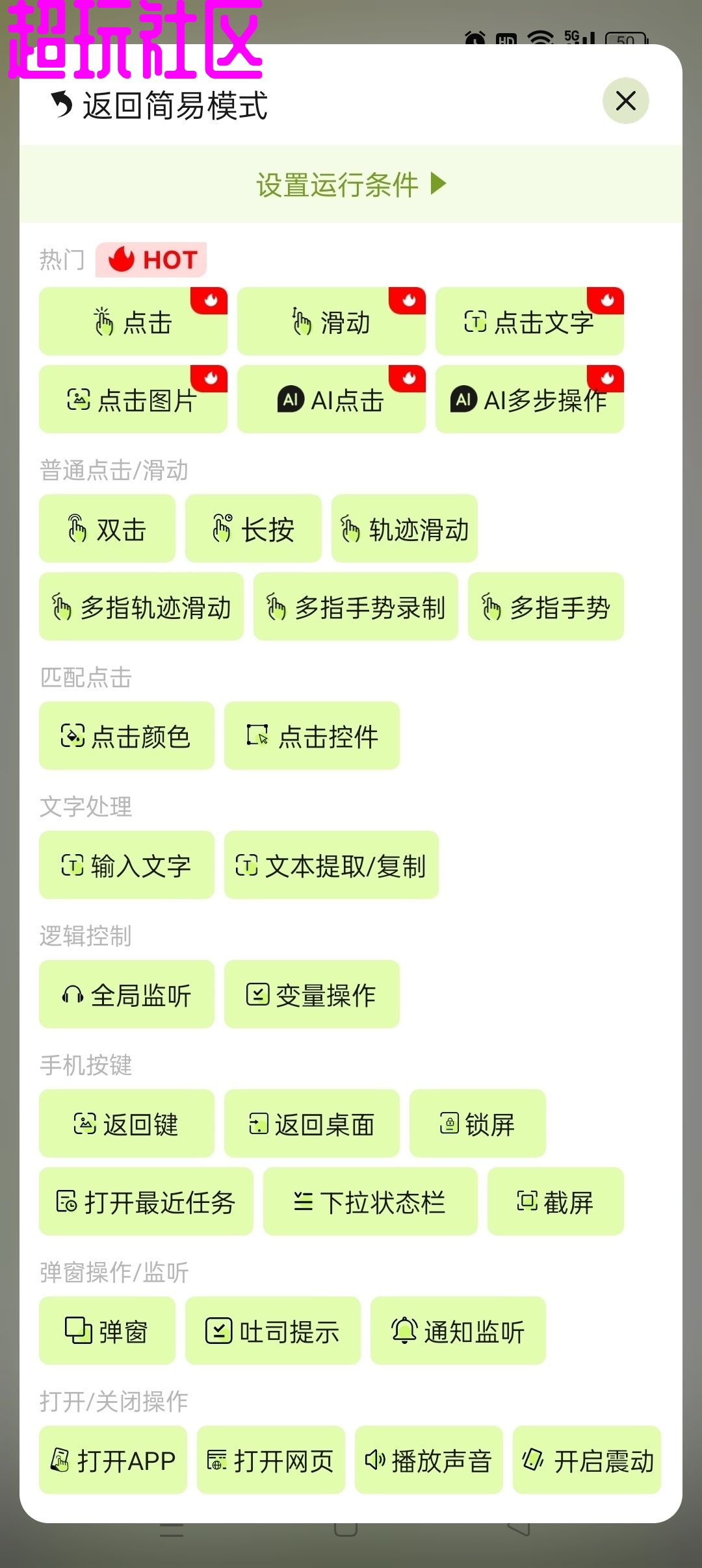Select 轨迹滑动 action
The image size is (702, 1568).
pos(404,529)
